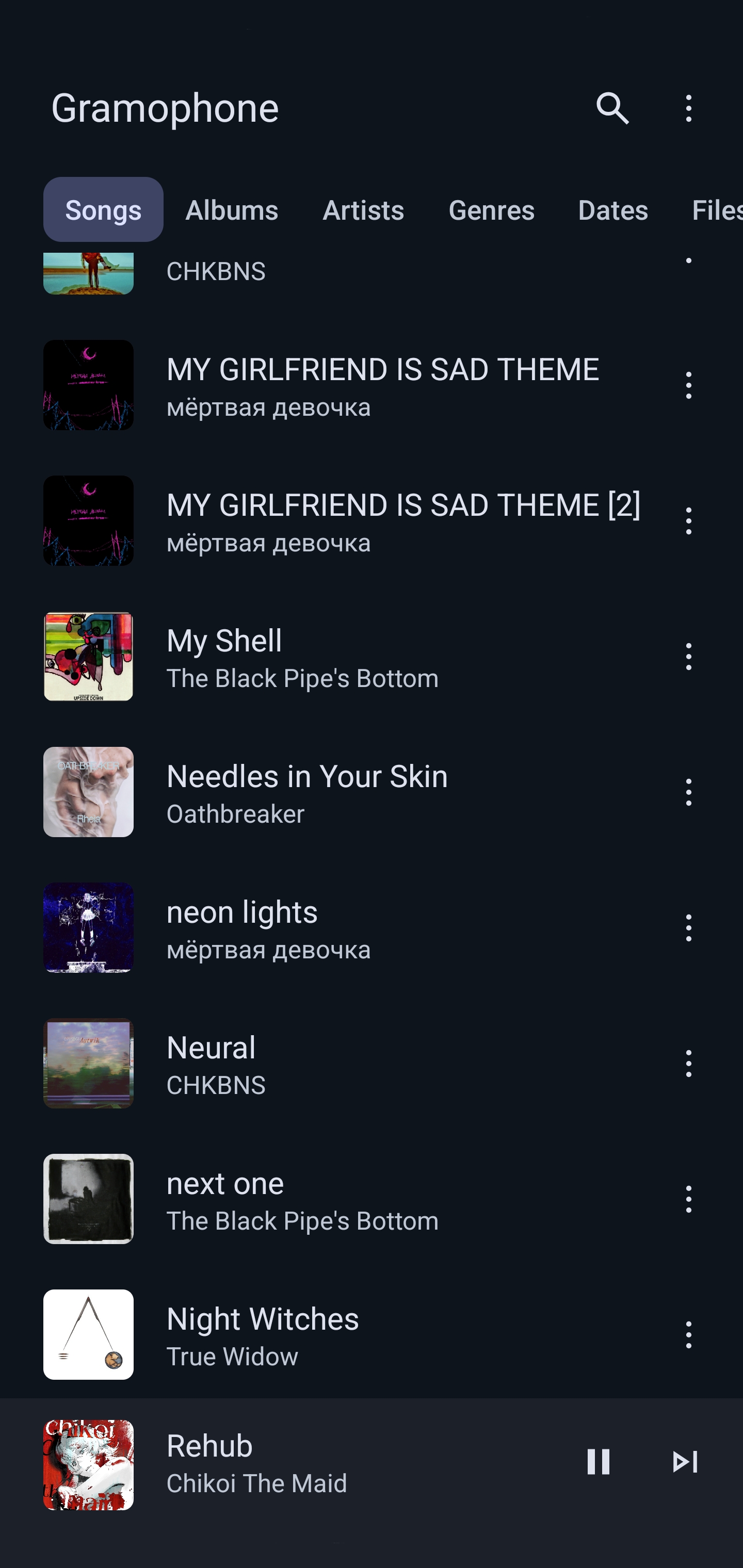
Task: Open options menu for MY GIRLFRIEND IS SAD THEME [2]
Action: pos(689,521)
